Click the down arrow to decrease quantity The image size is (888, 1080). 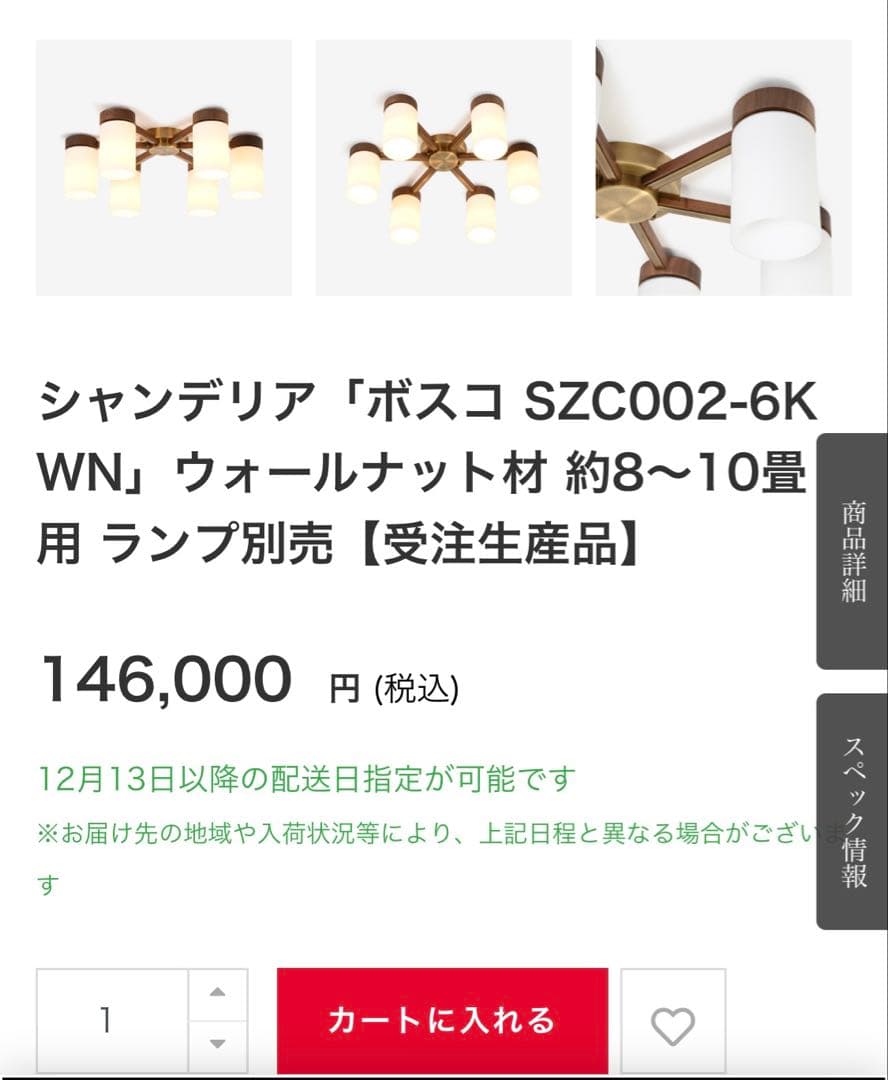(x=216, y=1045)
